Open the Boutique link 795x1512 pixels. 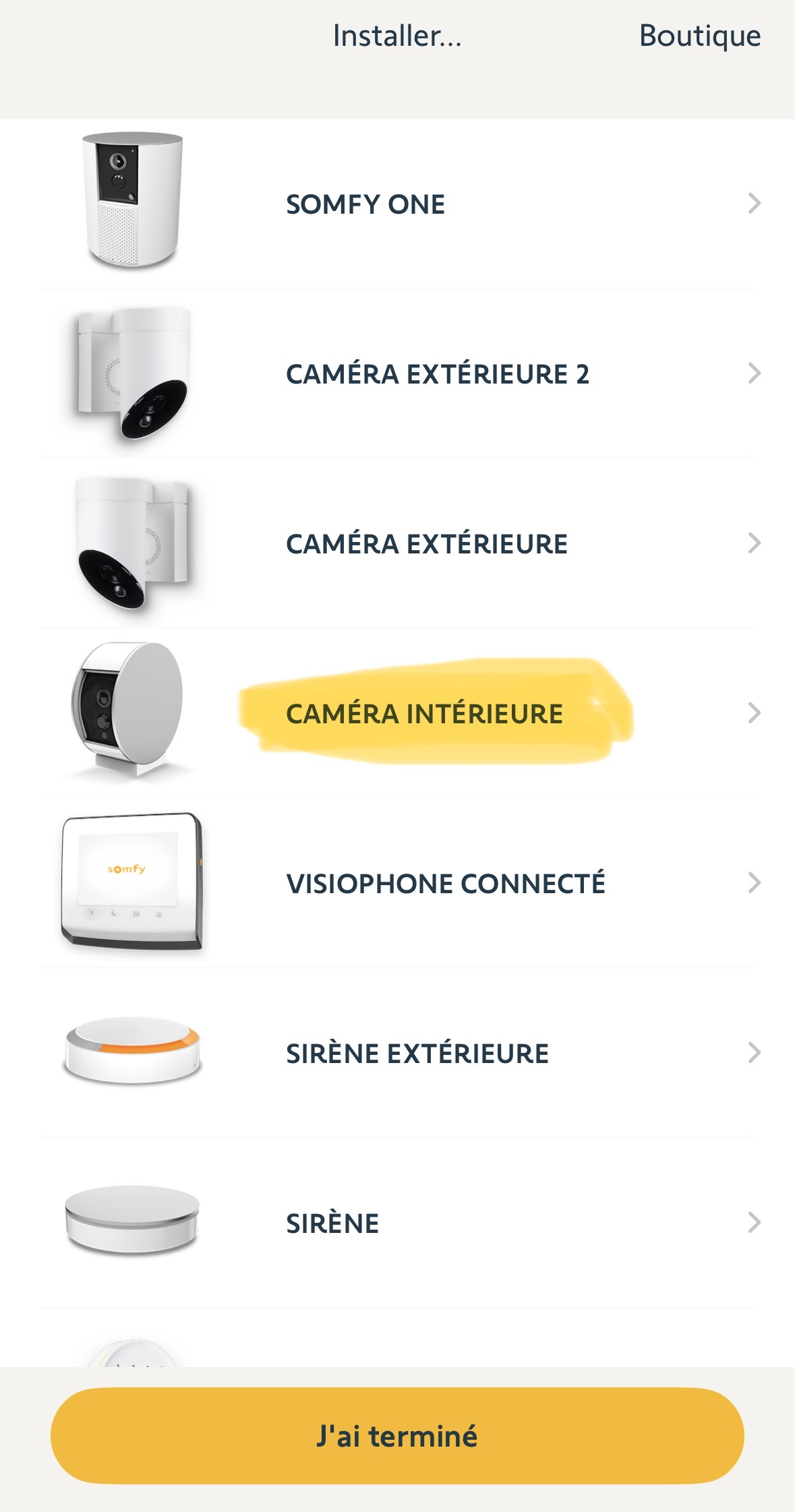pos(699,36)
